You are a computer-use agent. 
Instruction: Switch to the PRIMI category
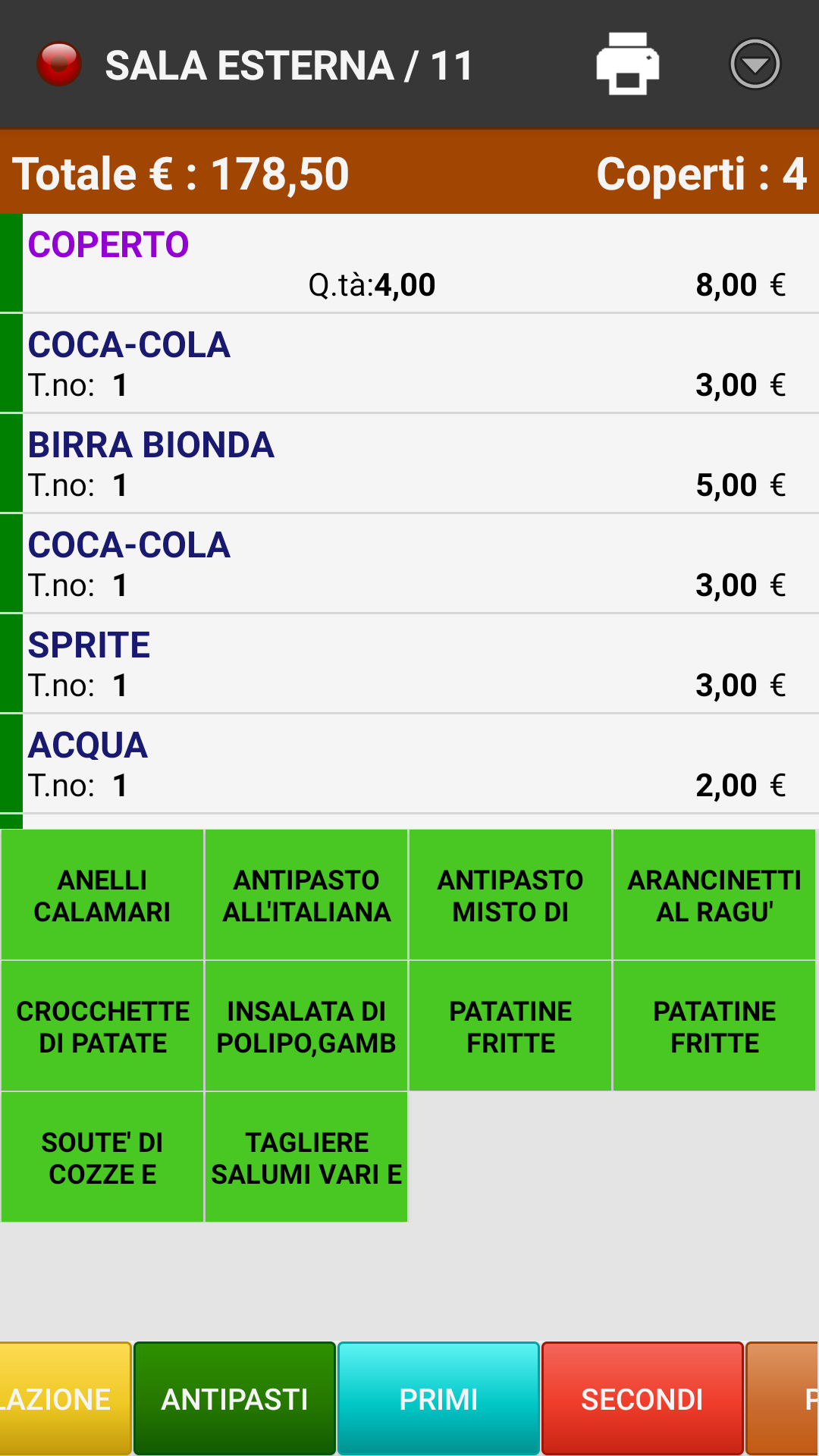pyautogui.click(x=438, y=1398)
